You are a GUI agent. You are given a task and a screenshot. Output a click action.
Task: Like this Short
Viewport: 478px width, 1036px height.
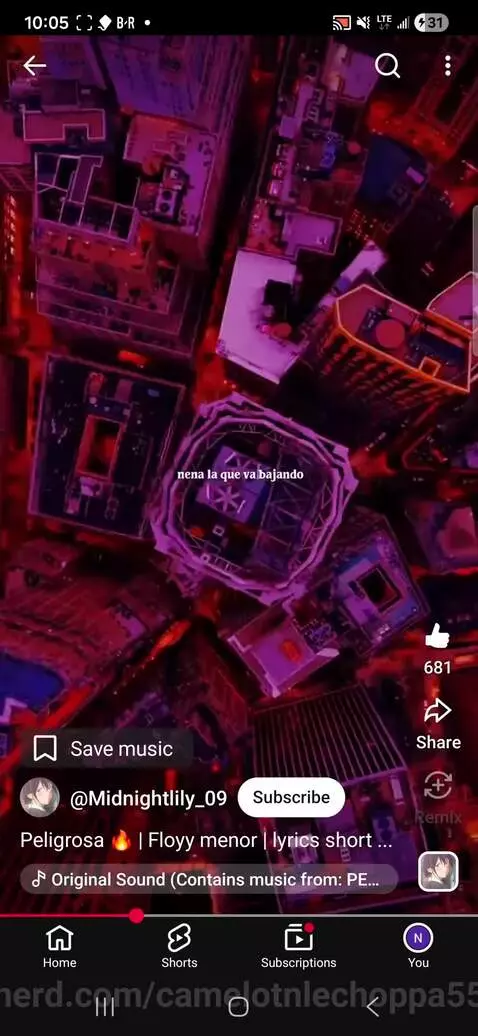point(438,638)
